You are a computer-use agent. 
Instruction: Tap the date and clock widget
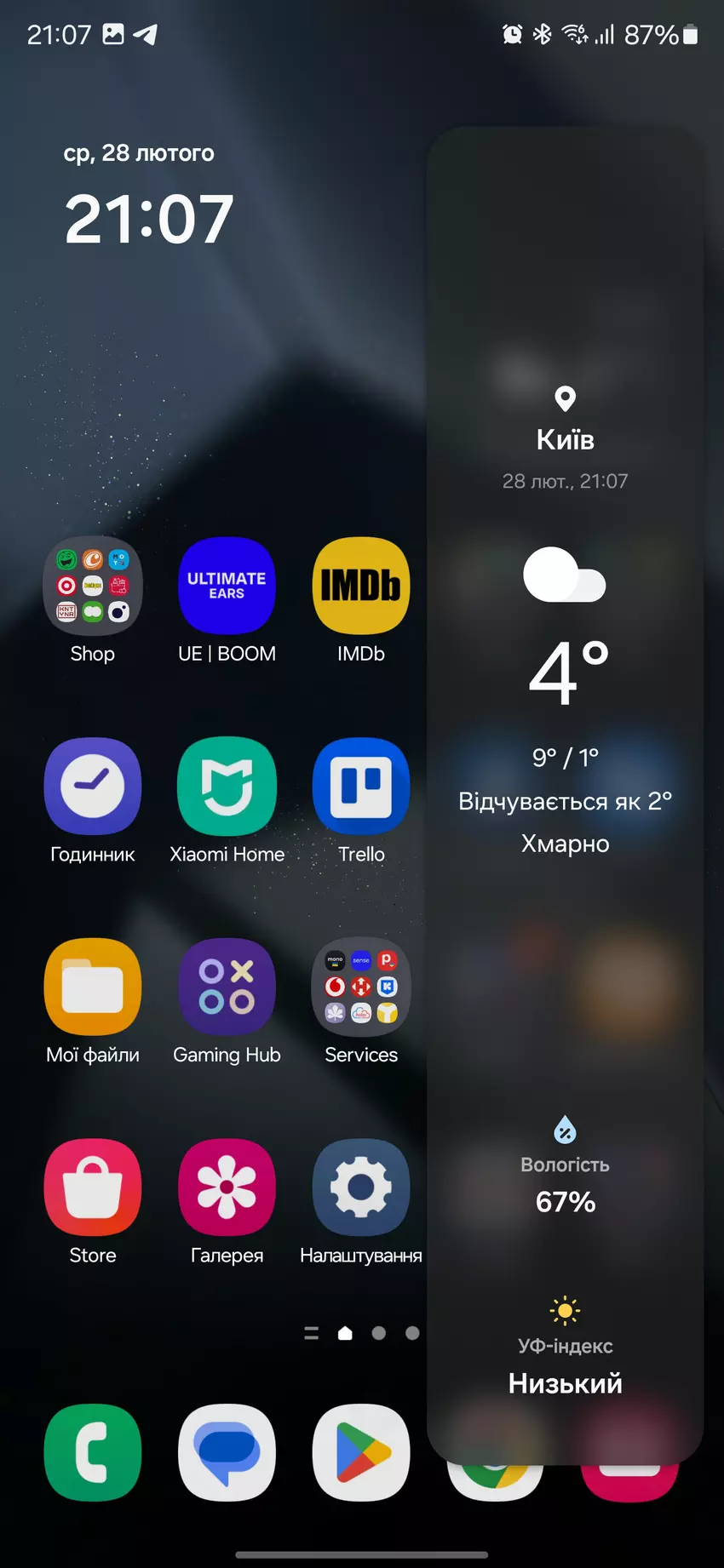click(149, 200)
